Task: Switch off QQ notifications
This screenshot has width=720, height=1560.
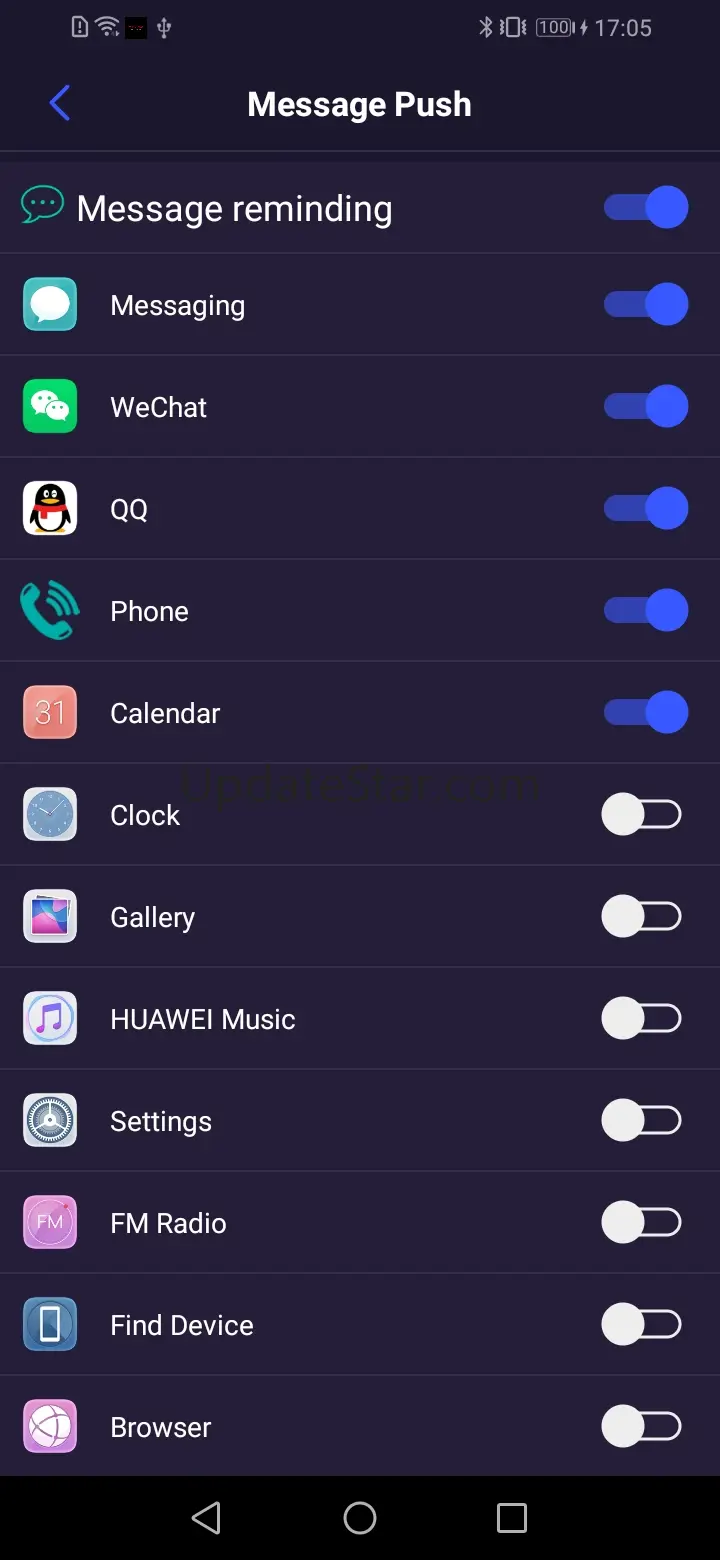Action: click(x=646, y=508)
